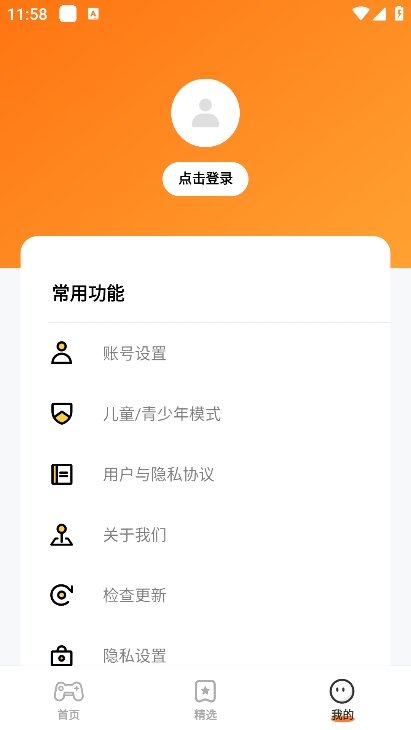Tap the 点击登录 login button
This screenshot has height=730, width=411.
[x=205, y=179]
